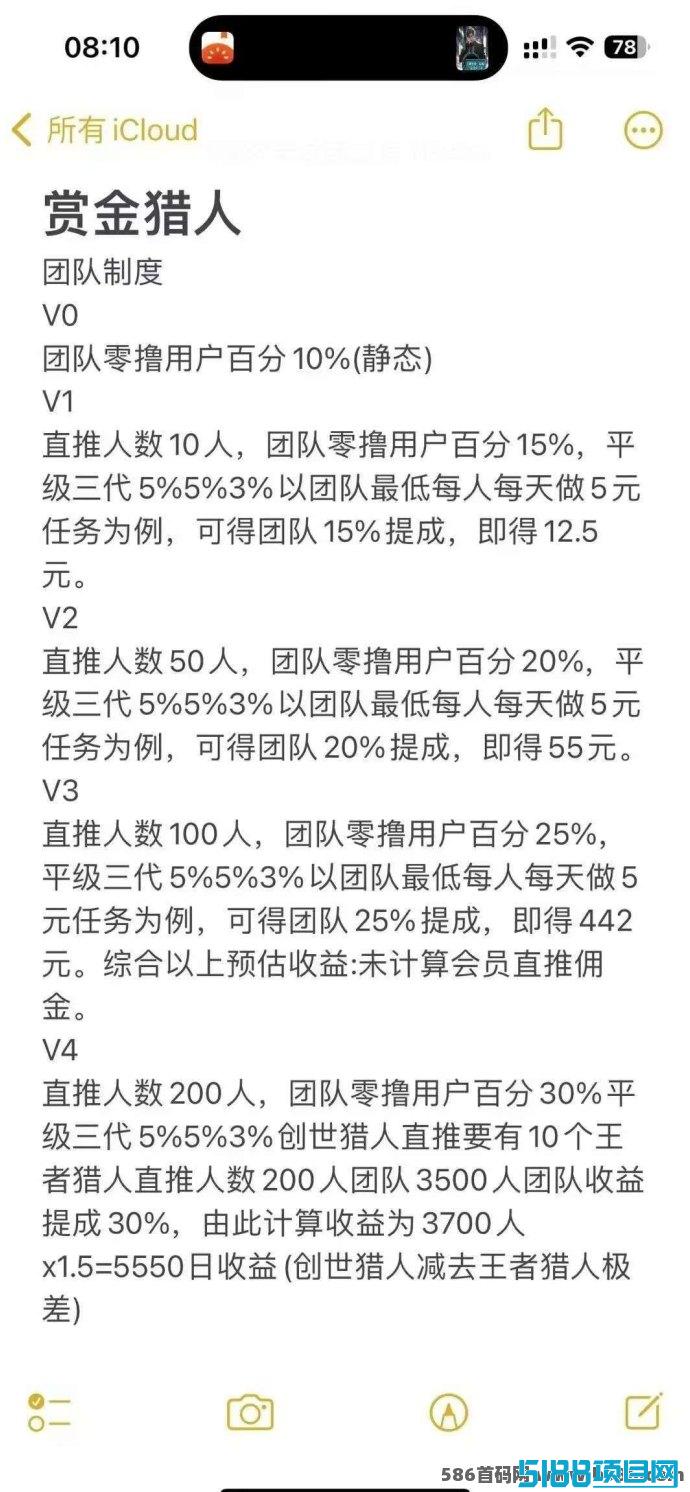690x1492 pixels.
Task: Share this note
Action: [545, 129]
